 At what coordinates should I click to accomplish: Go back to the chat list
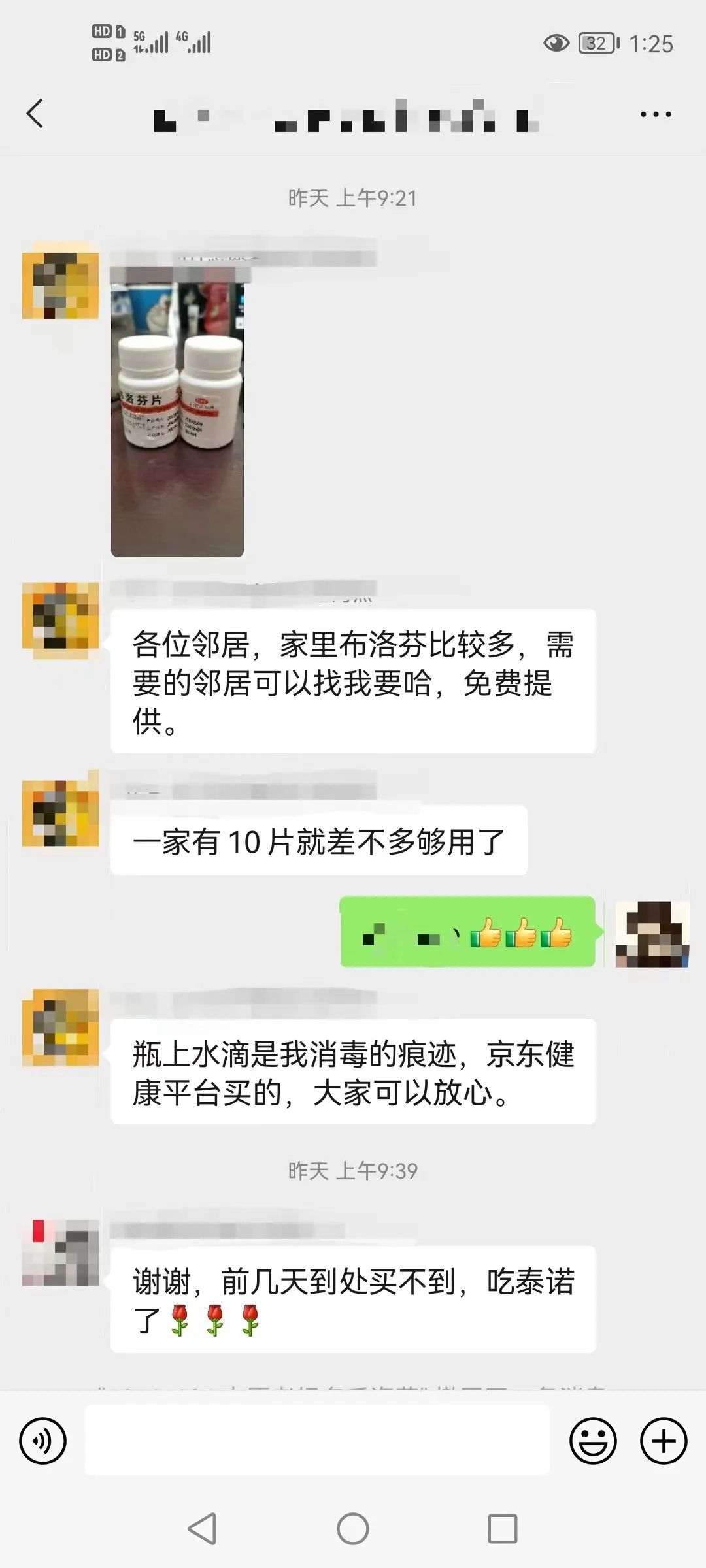[x=35, y=114]
